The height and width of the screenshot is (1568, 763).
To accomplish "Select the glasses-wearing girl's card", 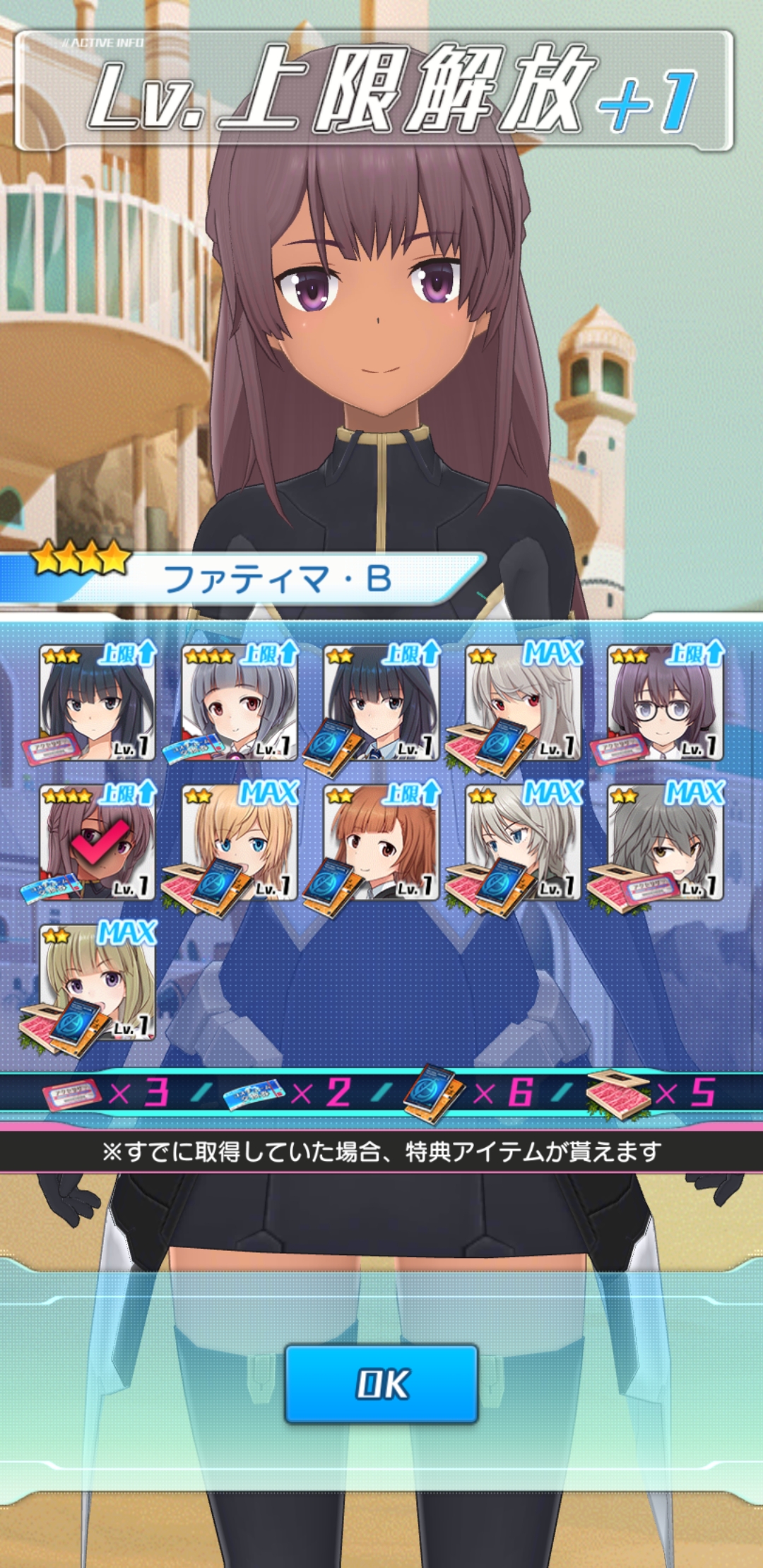I will click(x=665, y=703).
